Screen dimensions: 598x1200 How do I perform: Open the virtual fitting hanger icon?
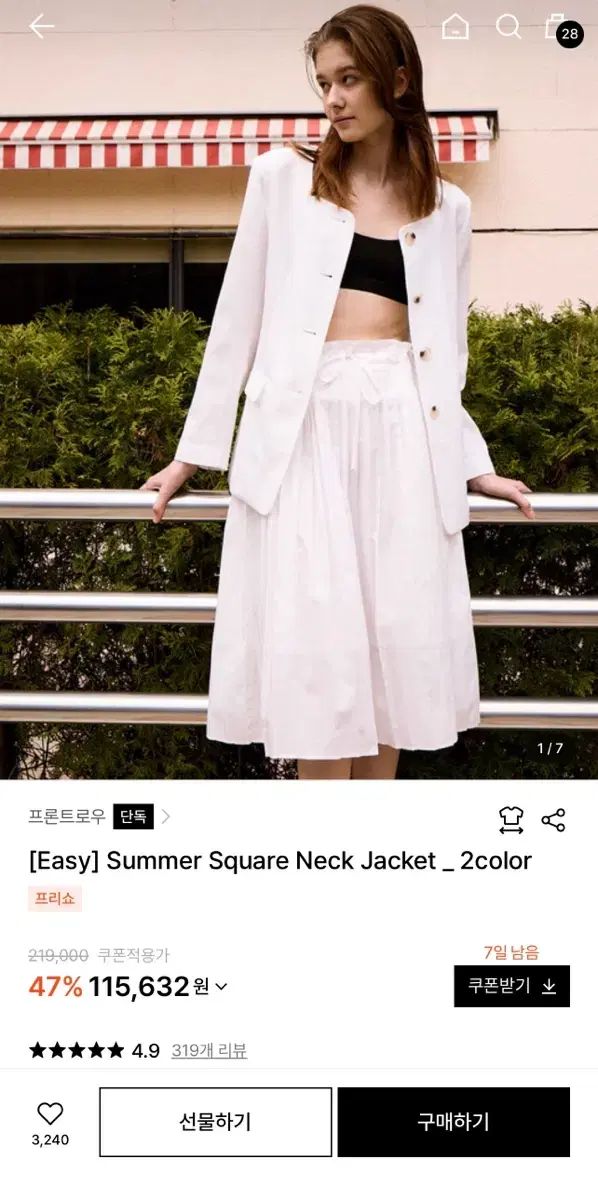coord(511,820)
